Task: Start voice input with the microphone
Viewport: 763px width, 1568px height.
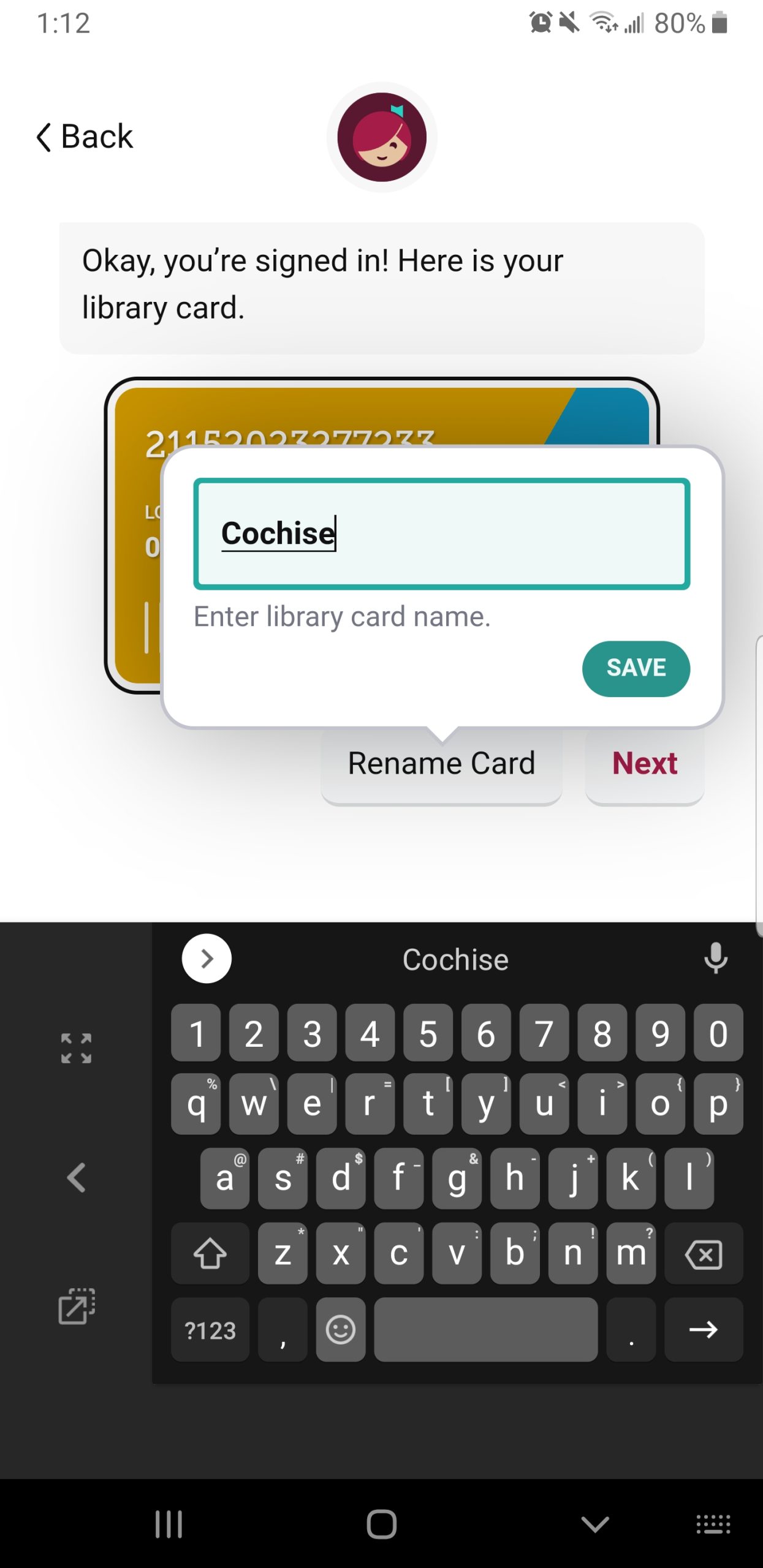Action: point(715,959)
